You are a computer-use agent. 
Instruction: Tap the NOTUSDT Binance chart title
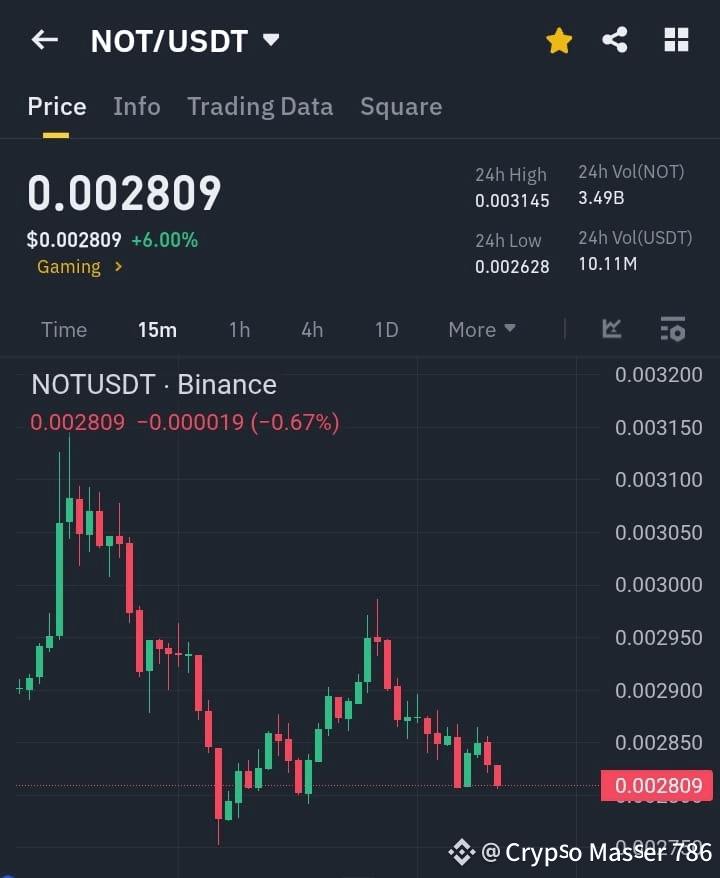point(153,384)
